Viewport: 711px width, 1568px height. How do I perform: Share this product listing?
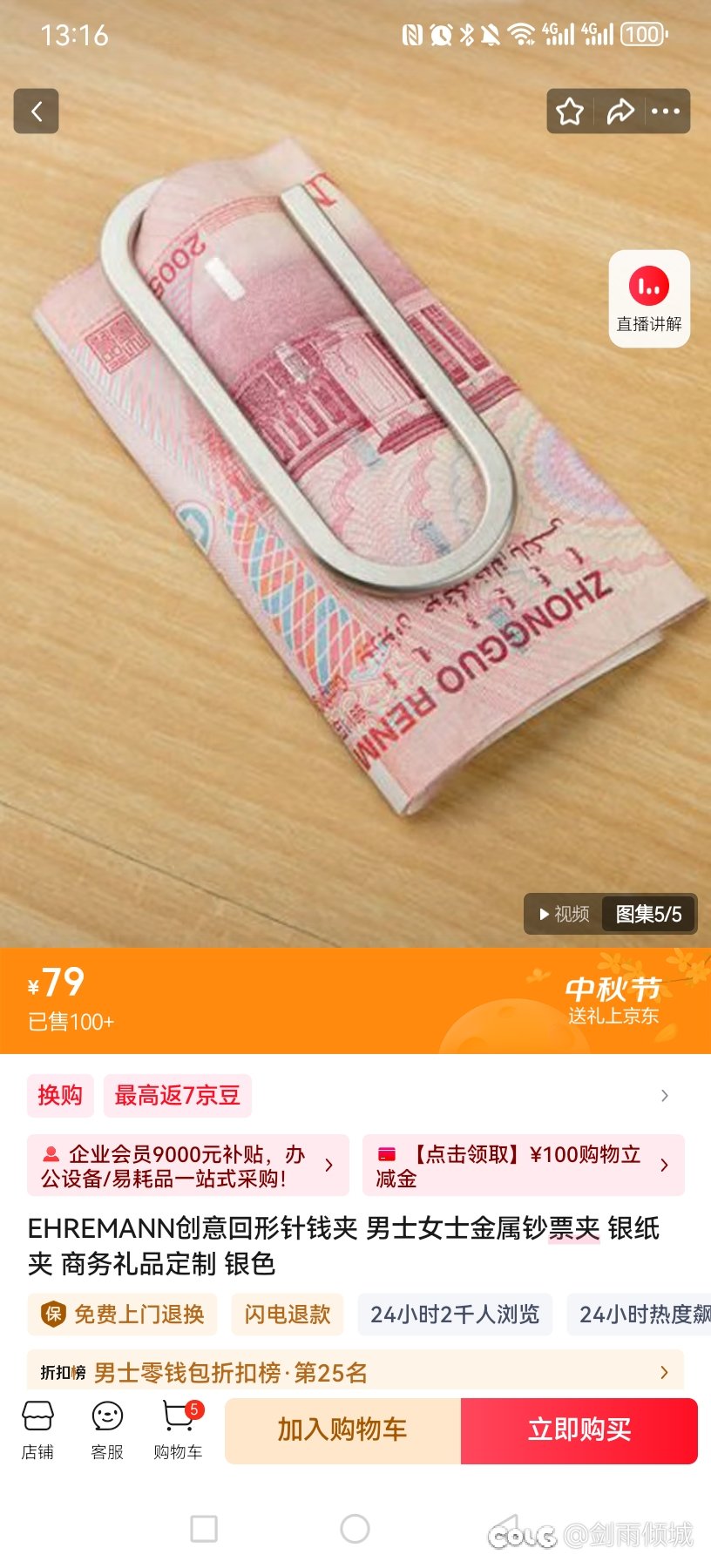tap(620, 112)
